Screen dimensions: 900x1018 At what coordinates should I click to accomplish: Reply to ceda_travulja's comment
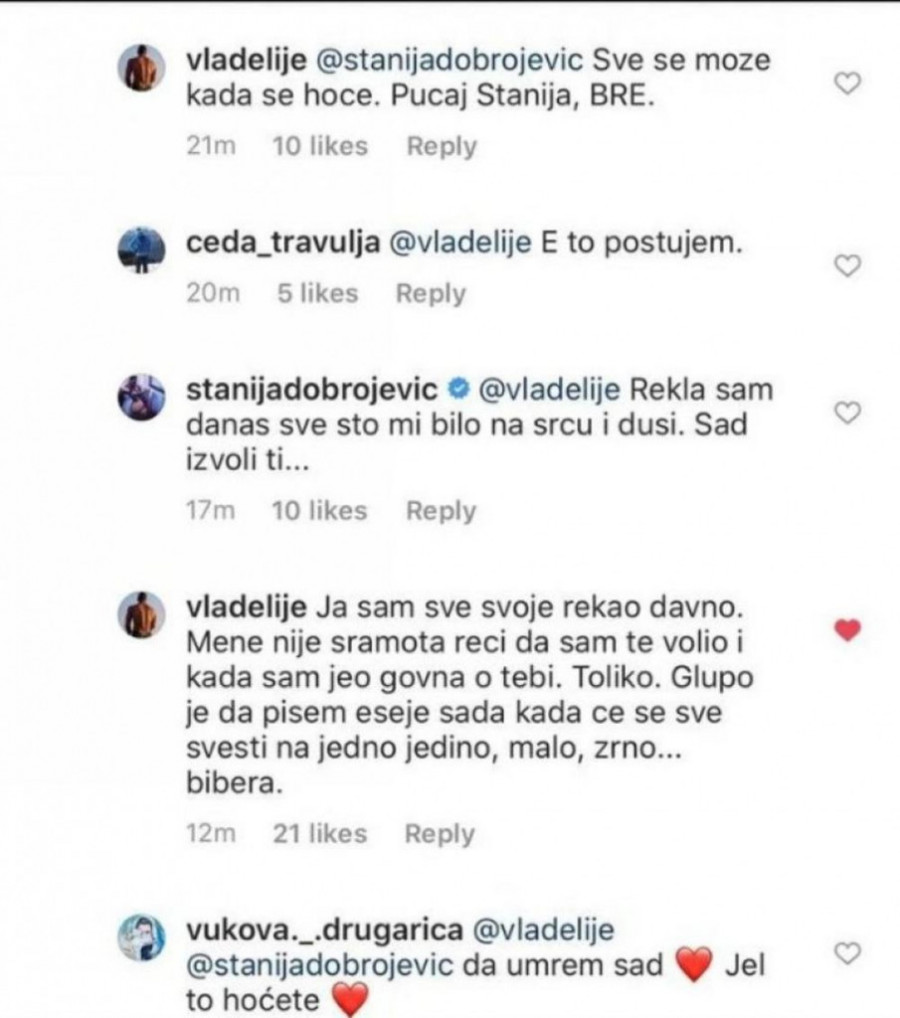pyautogui.click(x=431, y=293)
